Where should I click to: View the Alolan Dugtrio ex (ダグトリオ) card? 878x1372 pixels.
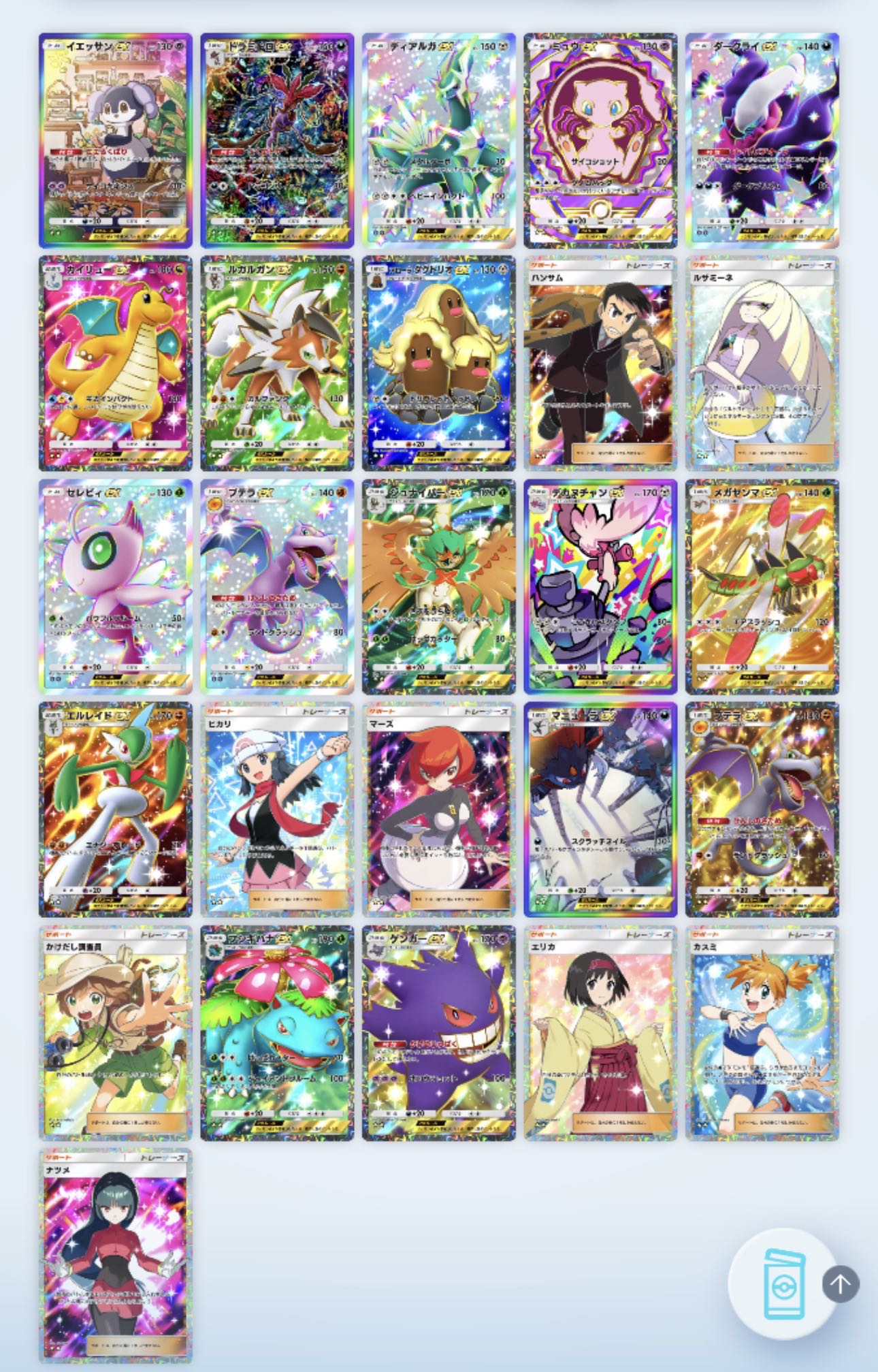click(x=439, y=364)
